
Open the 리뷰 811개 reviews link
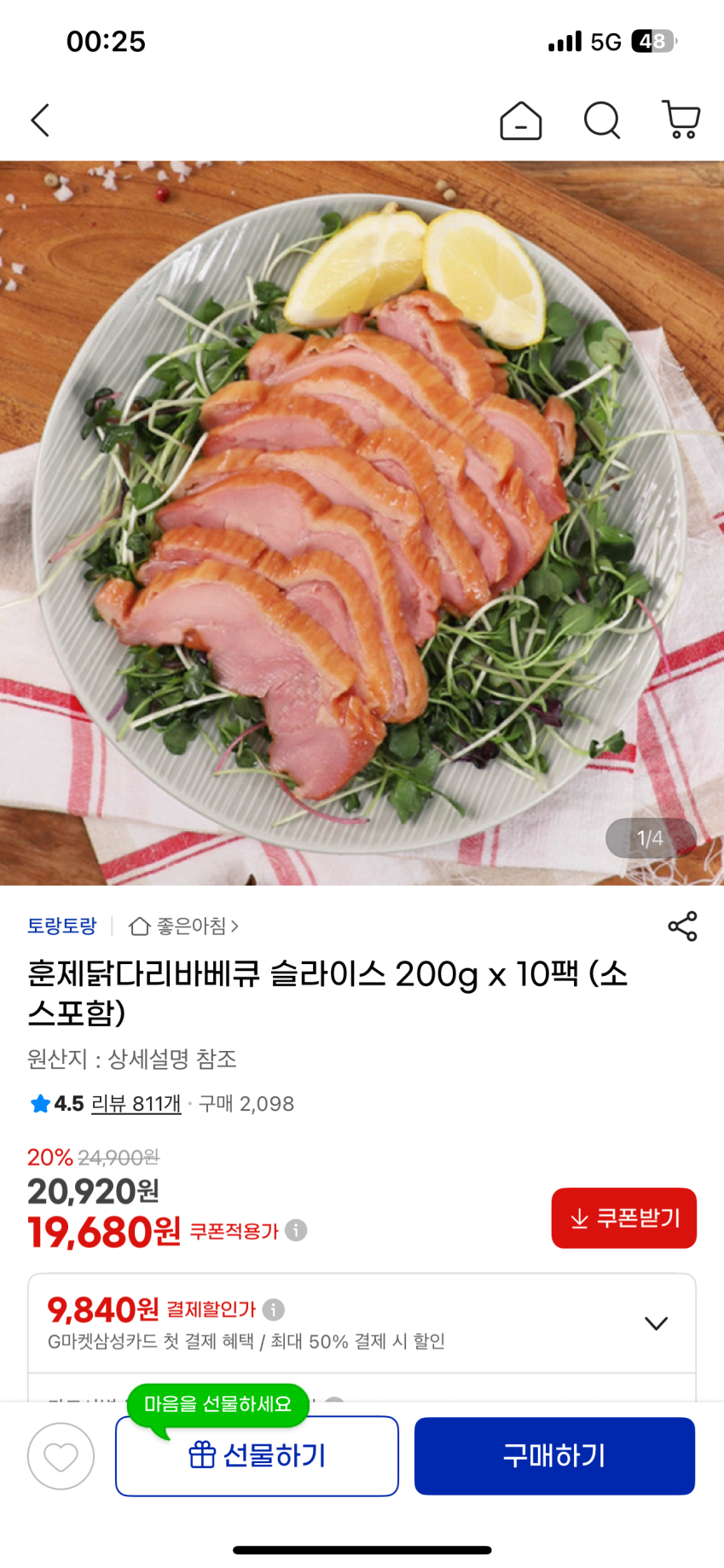pyautogui.click(x=136, y=1104)
